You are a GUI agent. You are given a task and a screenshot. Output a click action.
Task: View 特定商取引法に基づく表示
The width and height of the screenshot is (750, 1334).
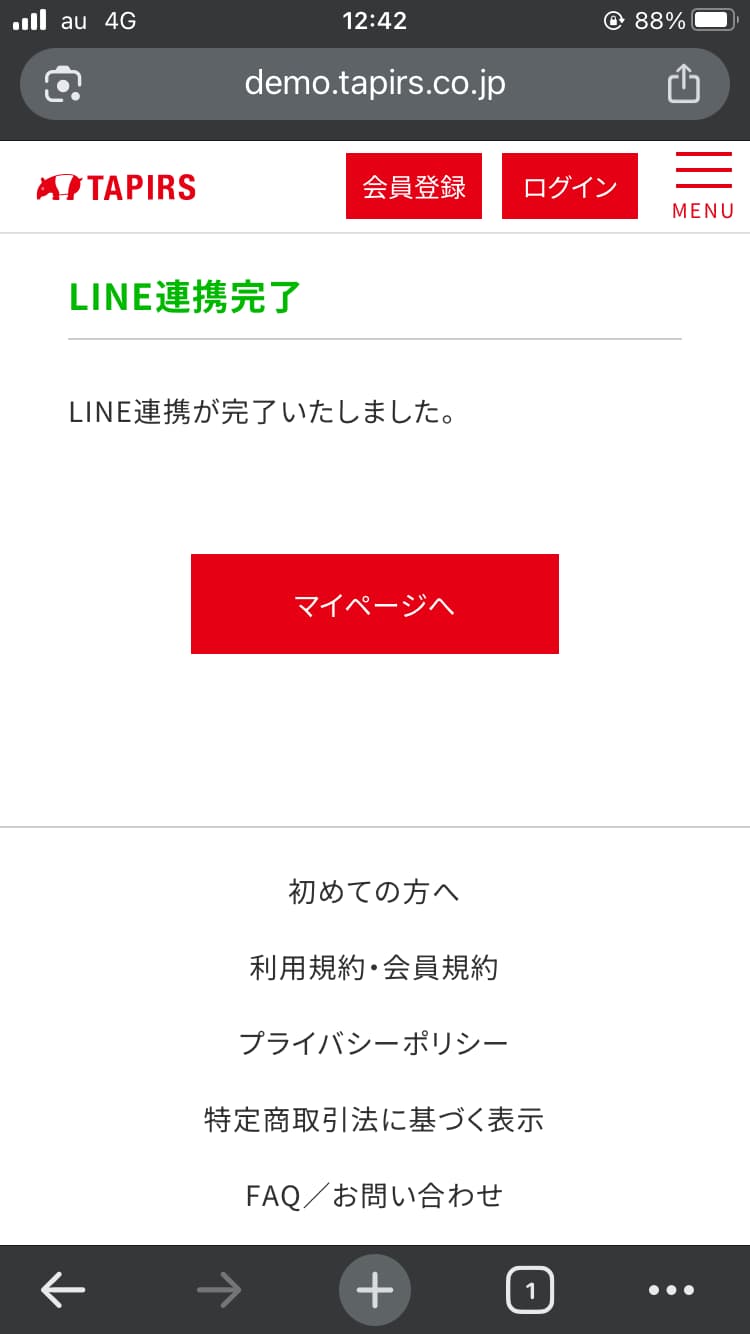pos(374,1119)
